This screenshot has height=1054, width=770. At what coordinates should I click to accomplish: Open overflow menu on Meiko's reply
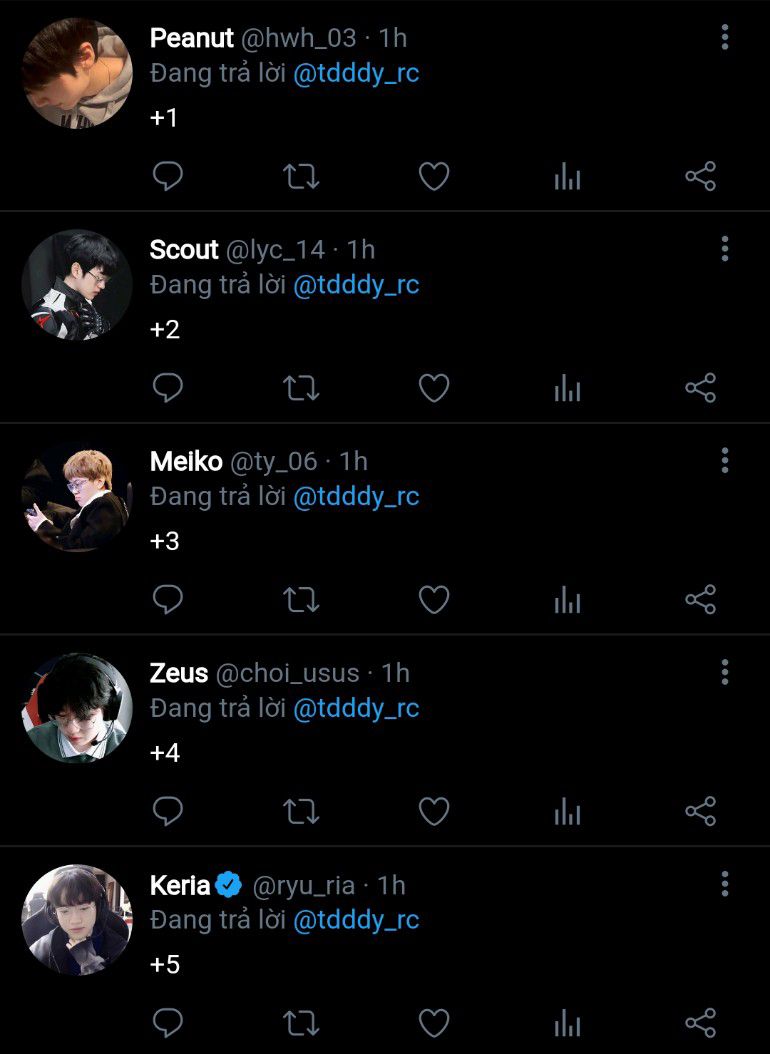(725, 461)
